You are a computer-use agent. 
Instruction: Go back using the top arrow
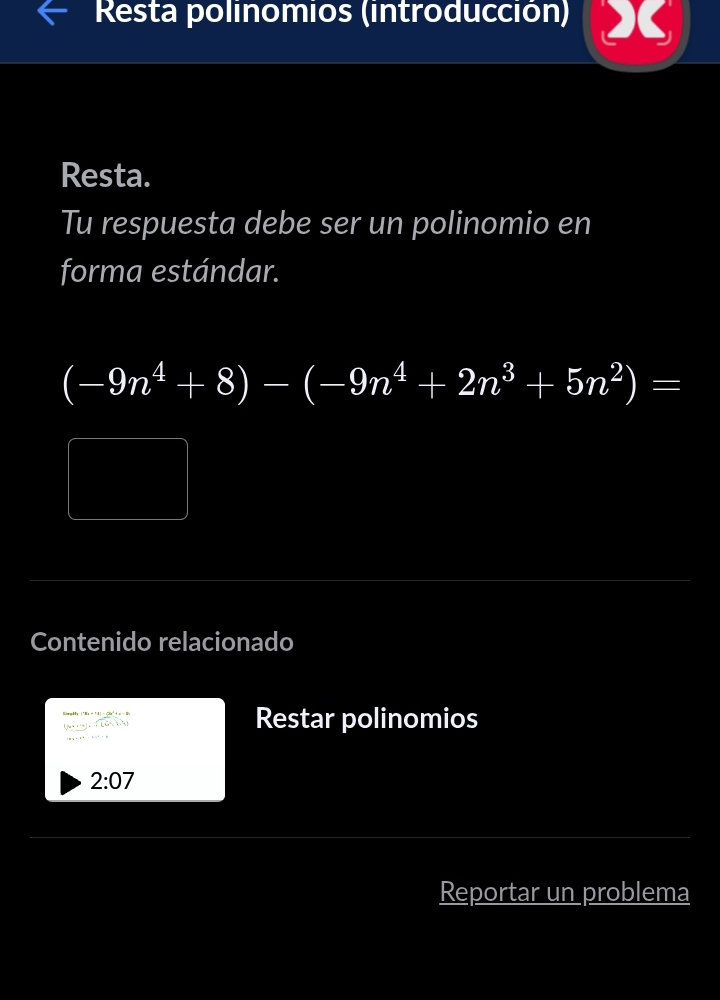[52, 13]
